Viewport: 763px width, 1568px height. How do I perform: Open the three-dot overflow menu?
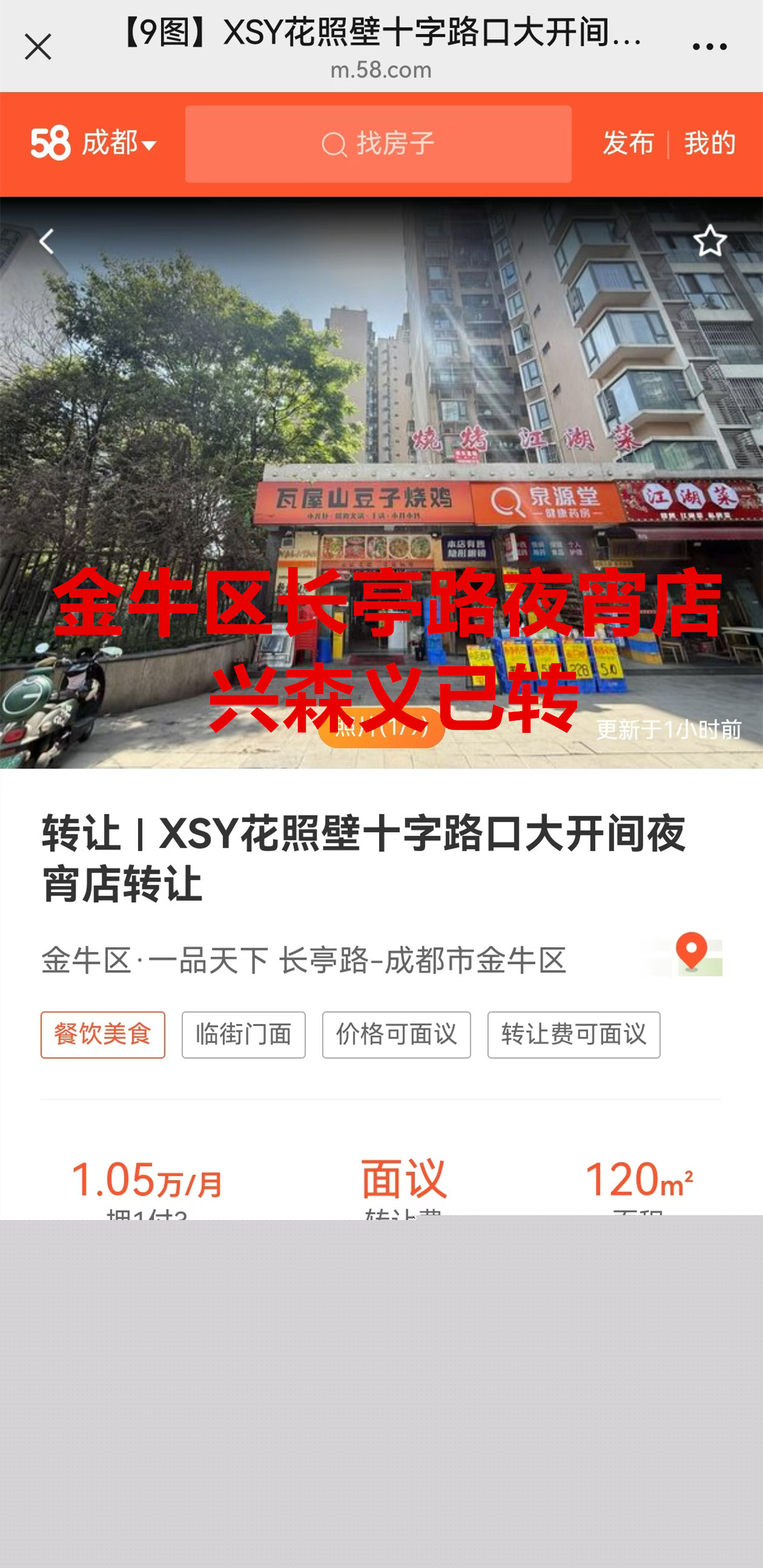[710, 47]
